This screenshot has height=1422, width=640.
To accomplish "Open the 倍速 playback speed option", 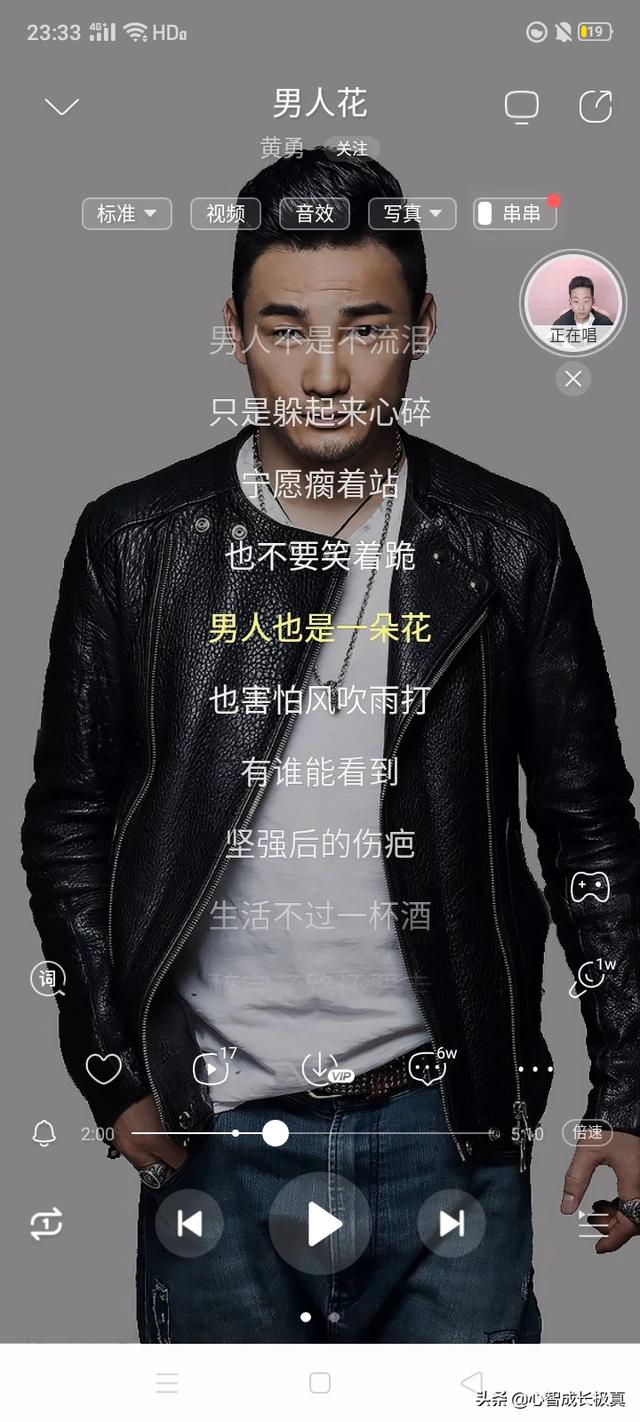I will pos(587,1132).
